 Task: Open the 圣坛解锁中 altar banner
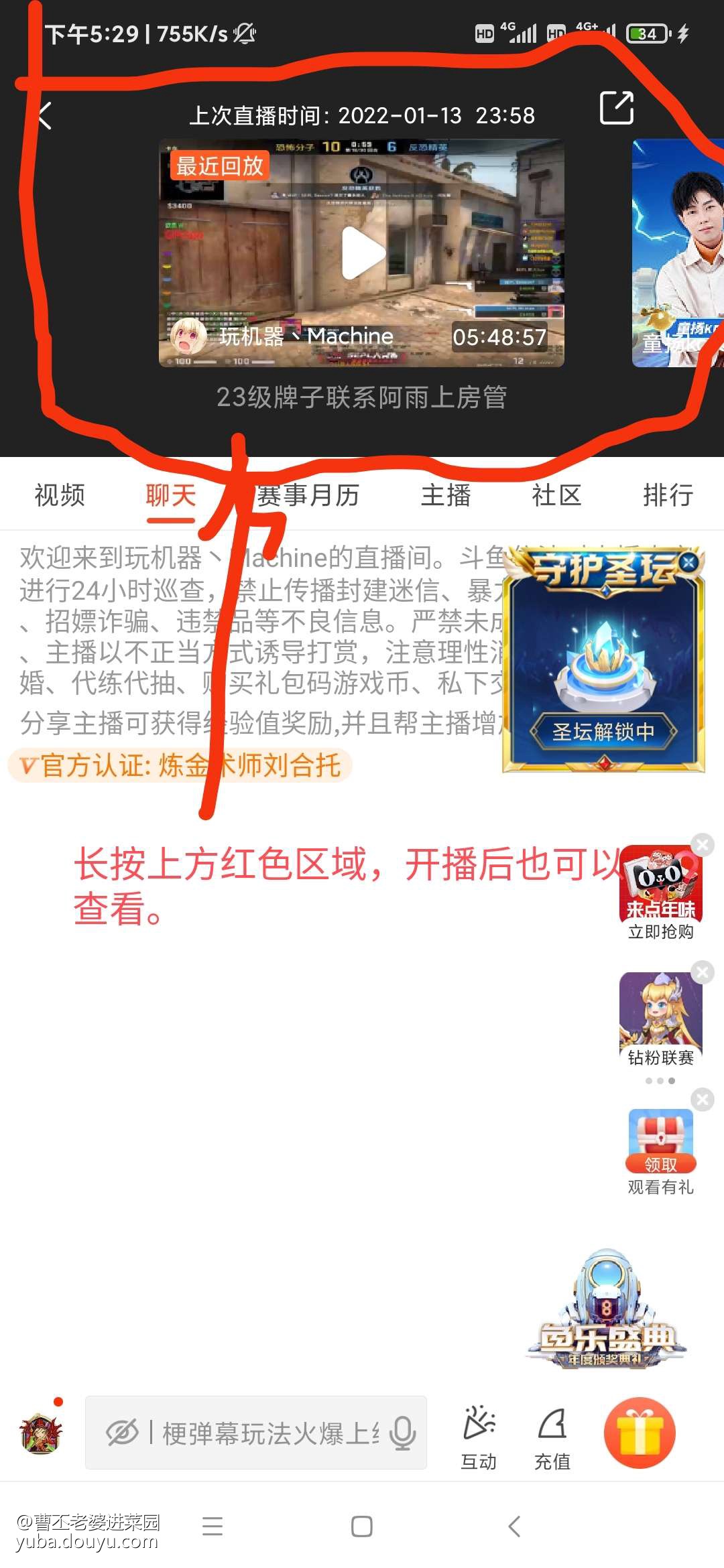click(x=603, y=731)
